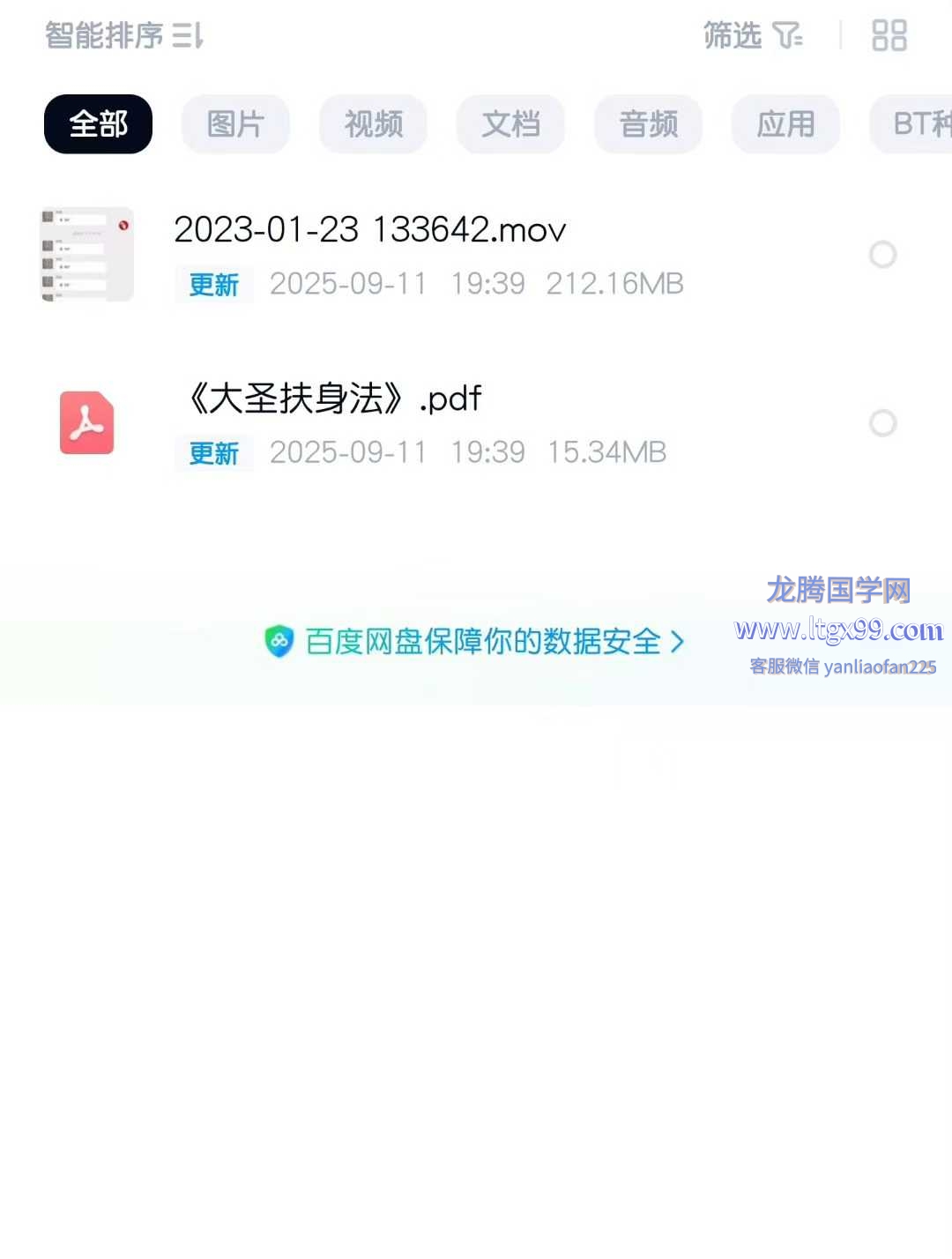This screenshot has width=952, height=1259.
Task: Select the 《大圣扶身法》.pdf circle
Action: pyautogui.click(x=882, y=423)
